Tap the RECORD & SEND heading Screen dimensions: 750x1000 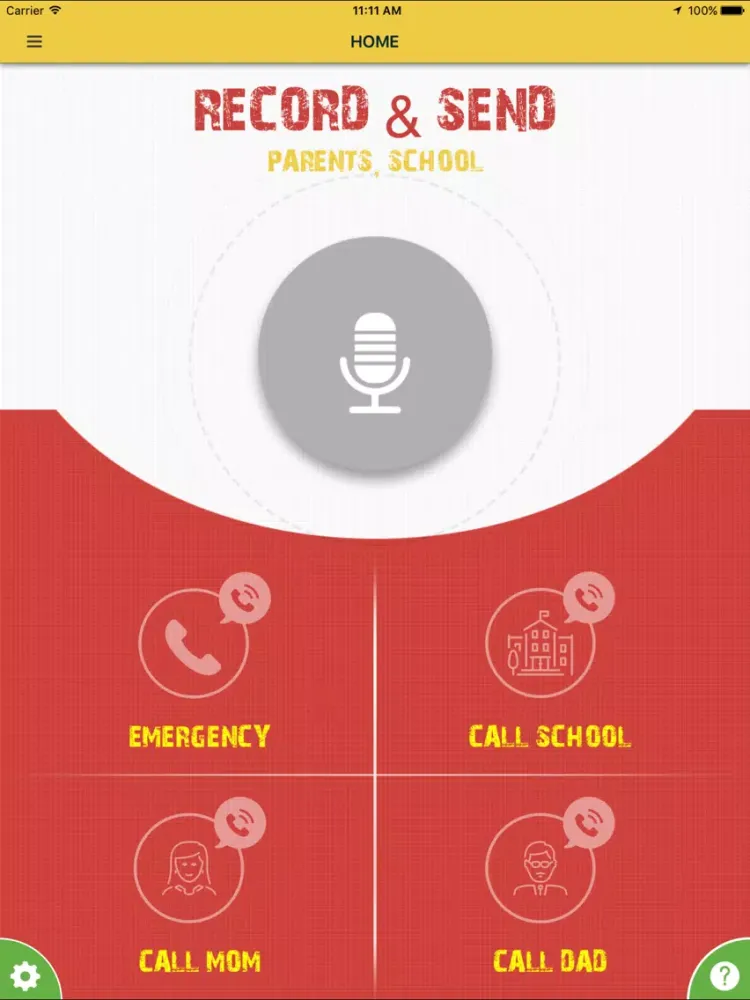click(x=375, y=110)
